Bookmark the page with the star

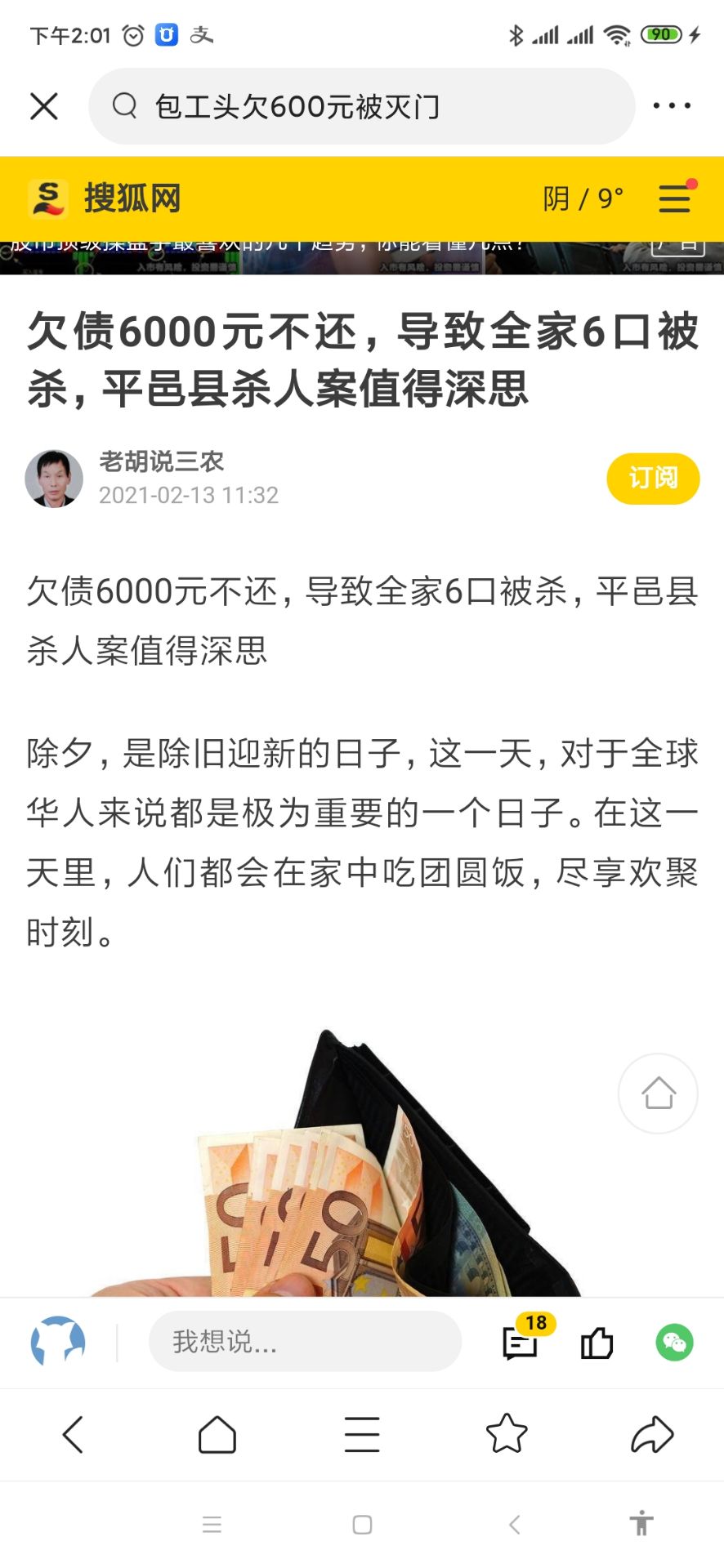click(507, 1434)
